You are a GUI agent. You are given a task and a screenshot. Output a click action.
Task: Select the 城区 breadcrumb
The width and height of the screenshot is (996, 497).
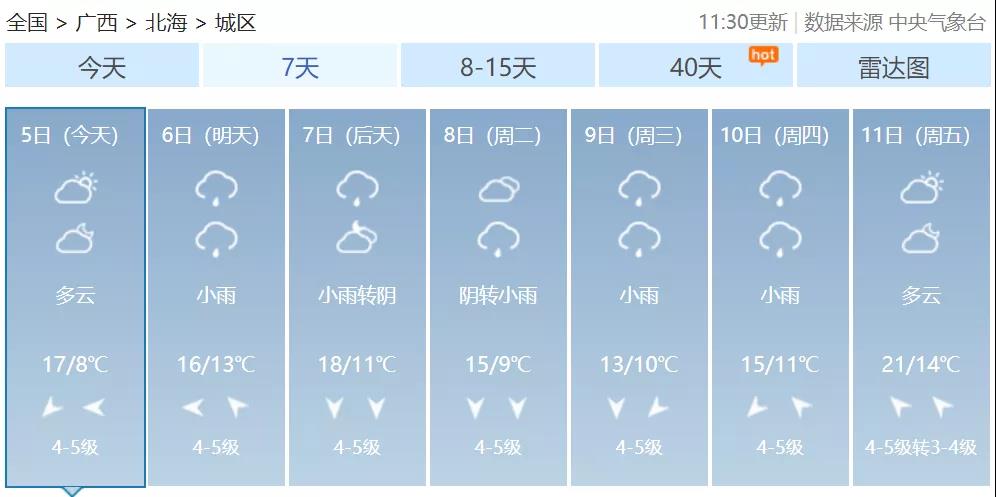[236, 22]
